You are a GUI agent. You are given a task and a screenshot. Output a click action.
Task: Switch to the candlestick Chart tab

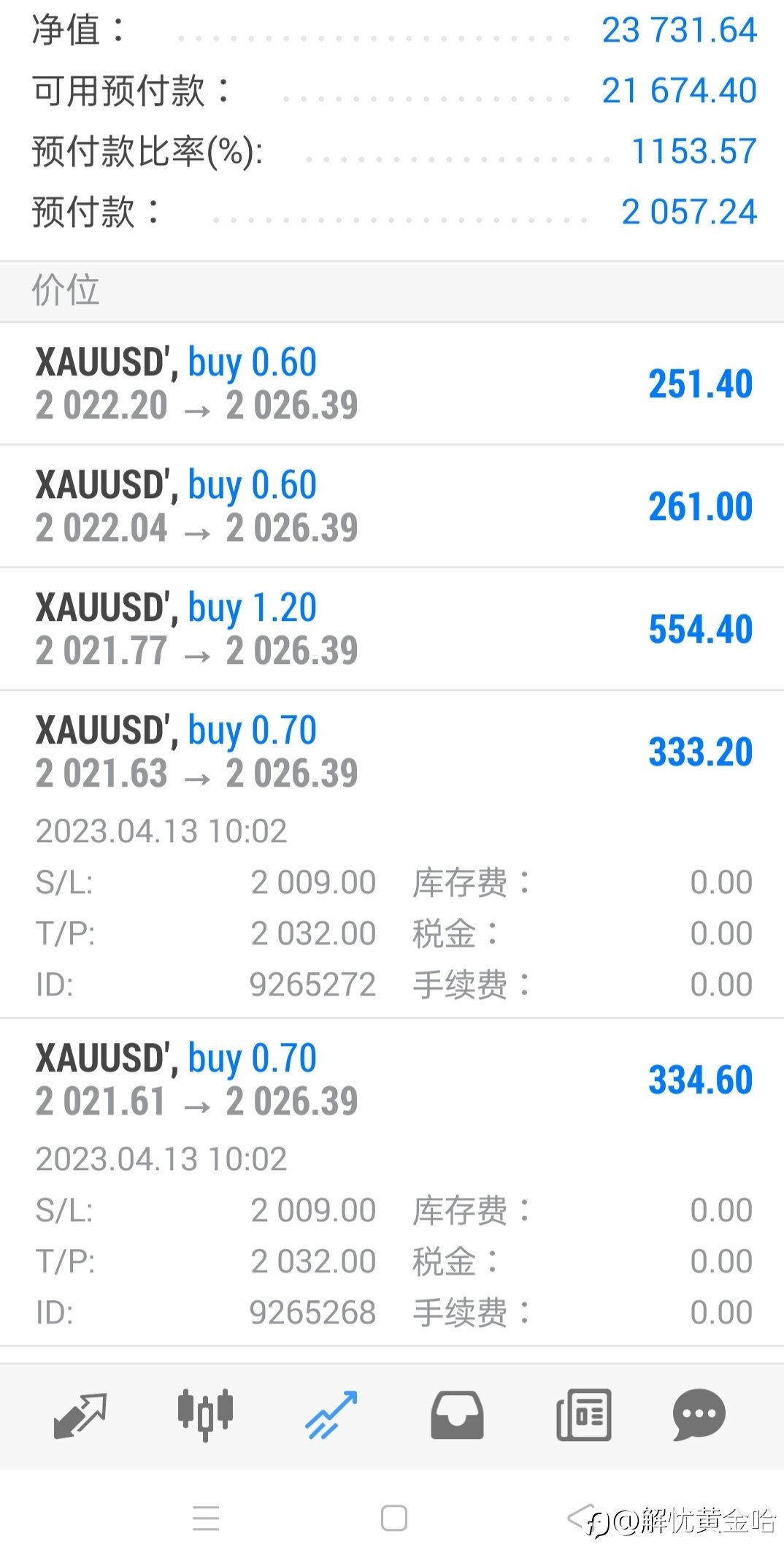tap(205, 1416)
